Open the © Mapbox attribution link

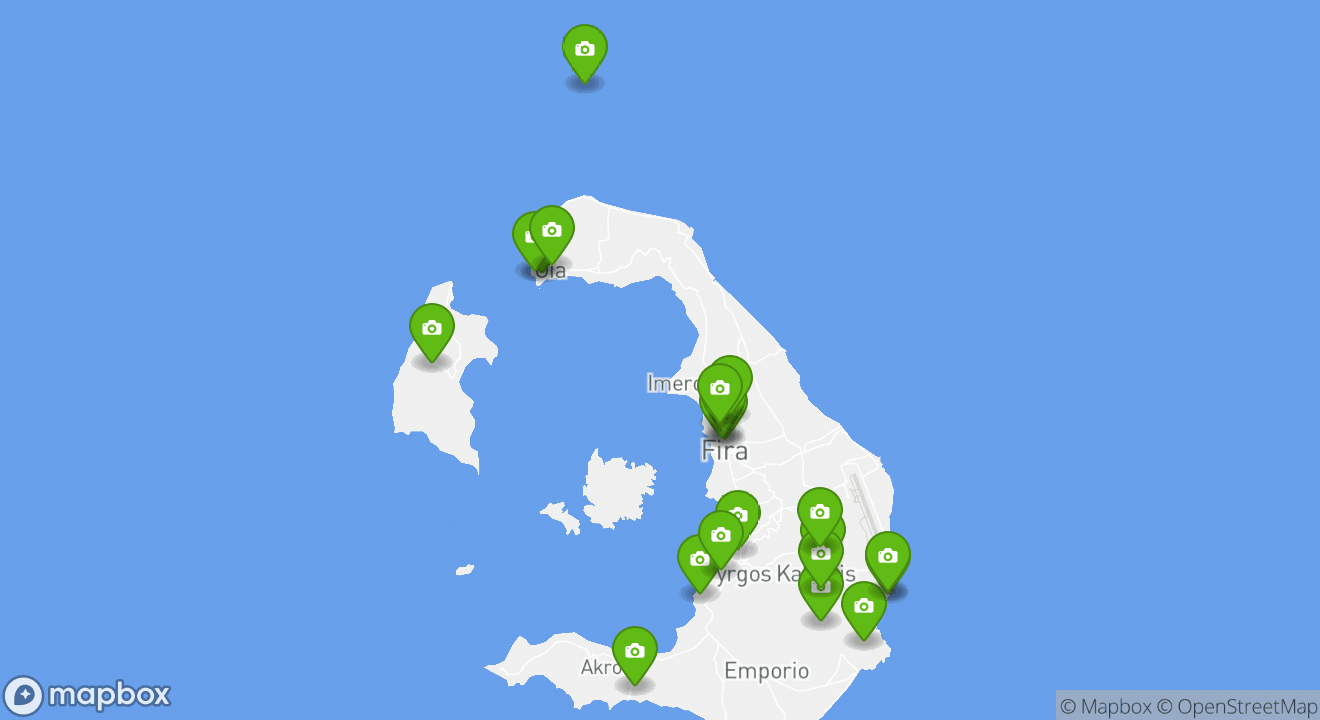pyautogui.click(x=1105, y=706)
